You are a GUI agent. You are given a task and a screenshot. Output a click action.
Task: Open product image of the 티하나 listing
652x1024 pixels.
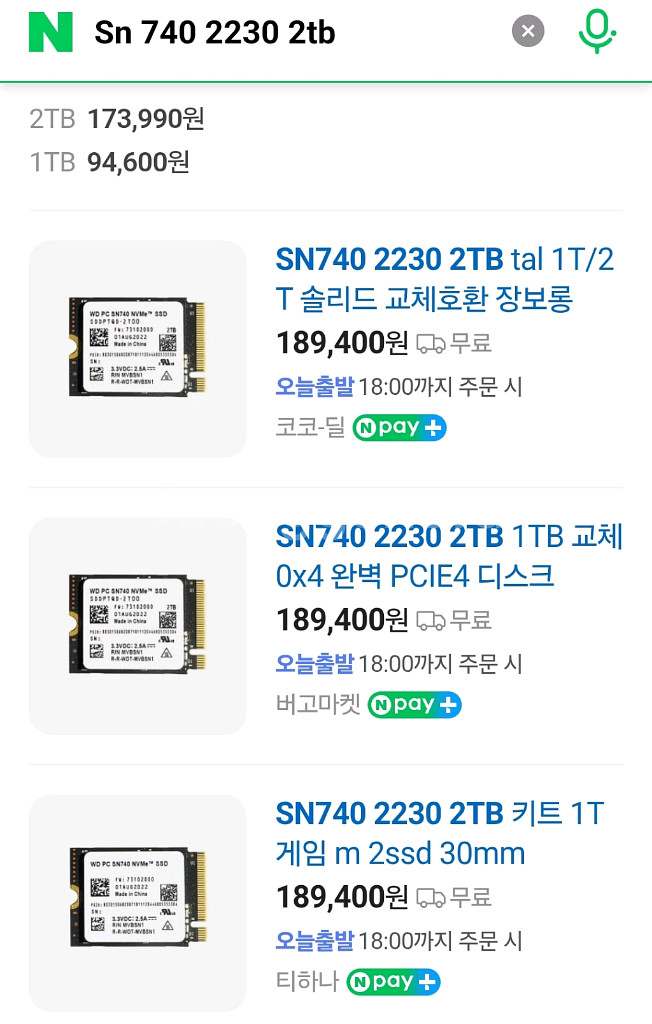(x=138, y=903)
